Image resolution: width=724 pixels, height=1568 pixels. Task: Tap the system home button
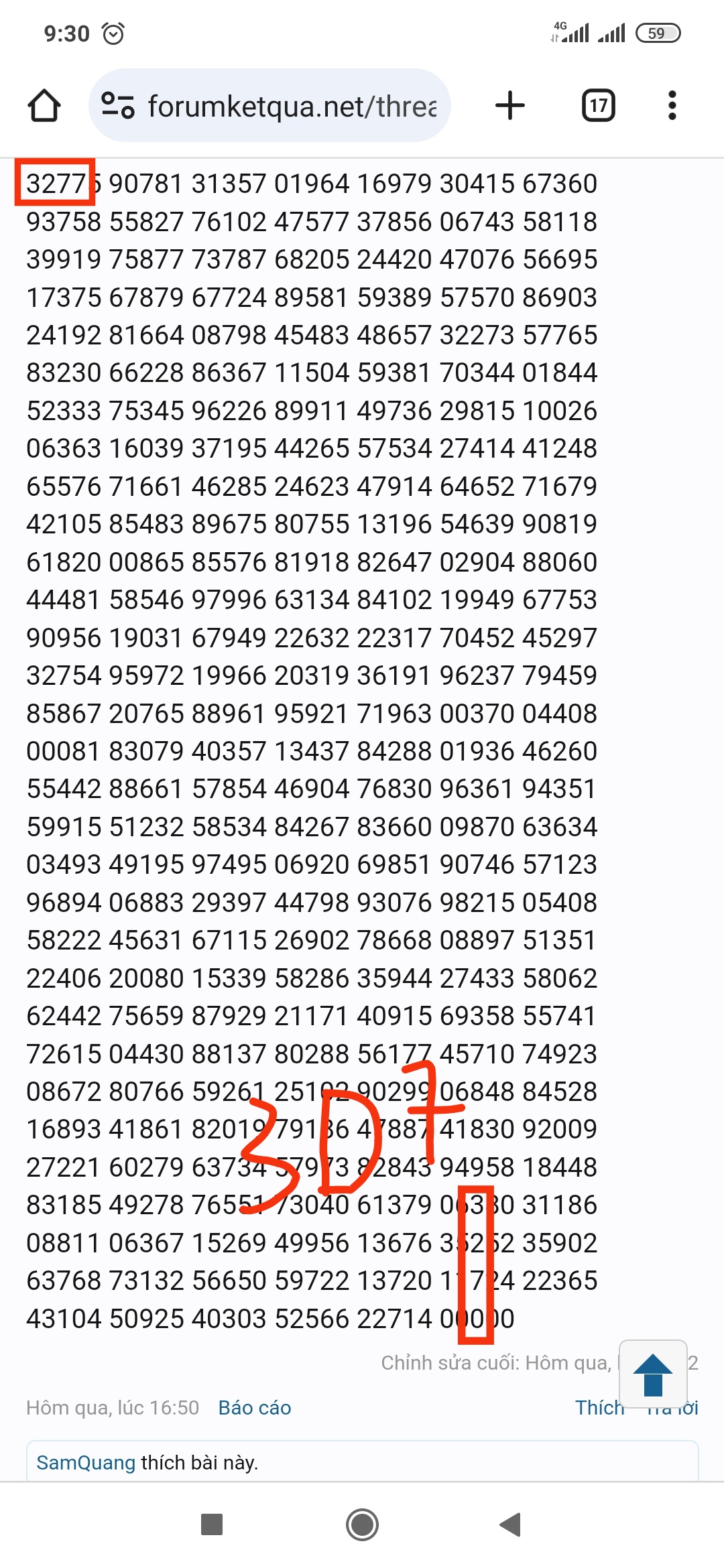pos(362,1524)
